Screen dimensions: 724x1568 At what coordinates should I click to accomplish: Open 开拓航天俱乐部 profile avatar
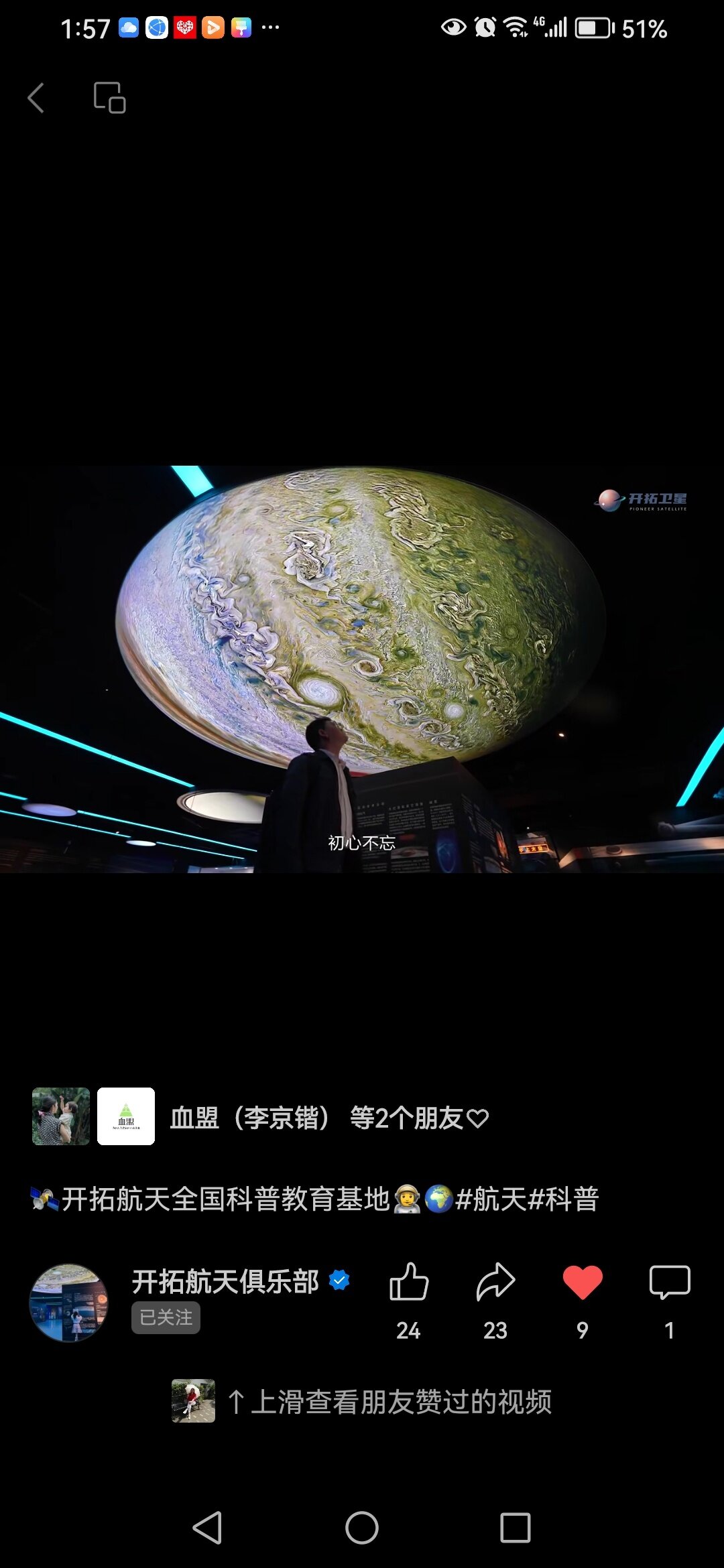tap(68, 1303)
